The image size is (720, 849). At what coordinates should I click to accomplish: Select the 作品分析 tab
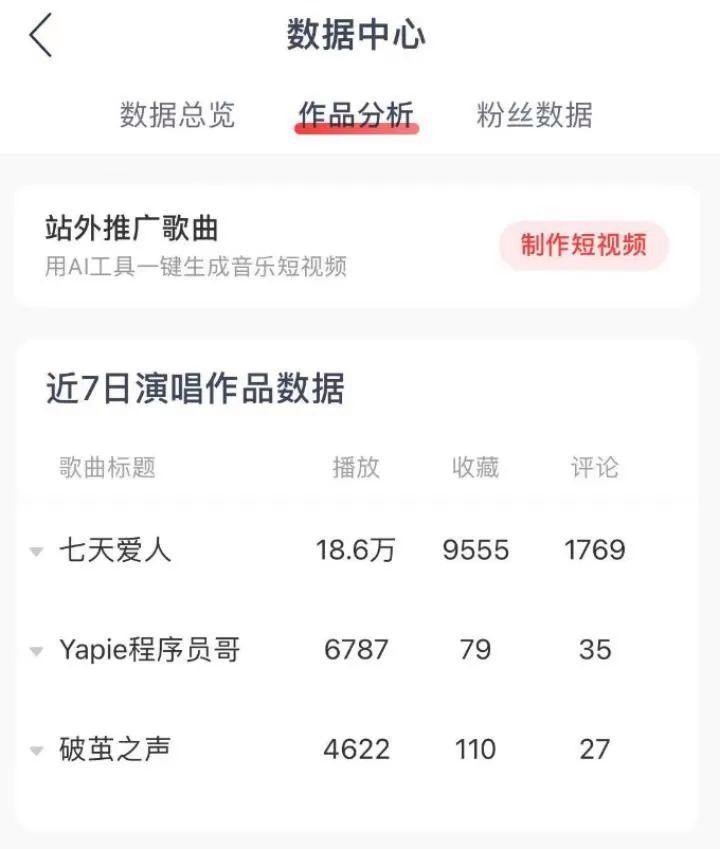pos(356,115)
